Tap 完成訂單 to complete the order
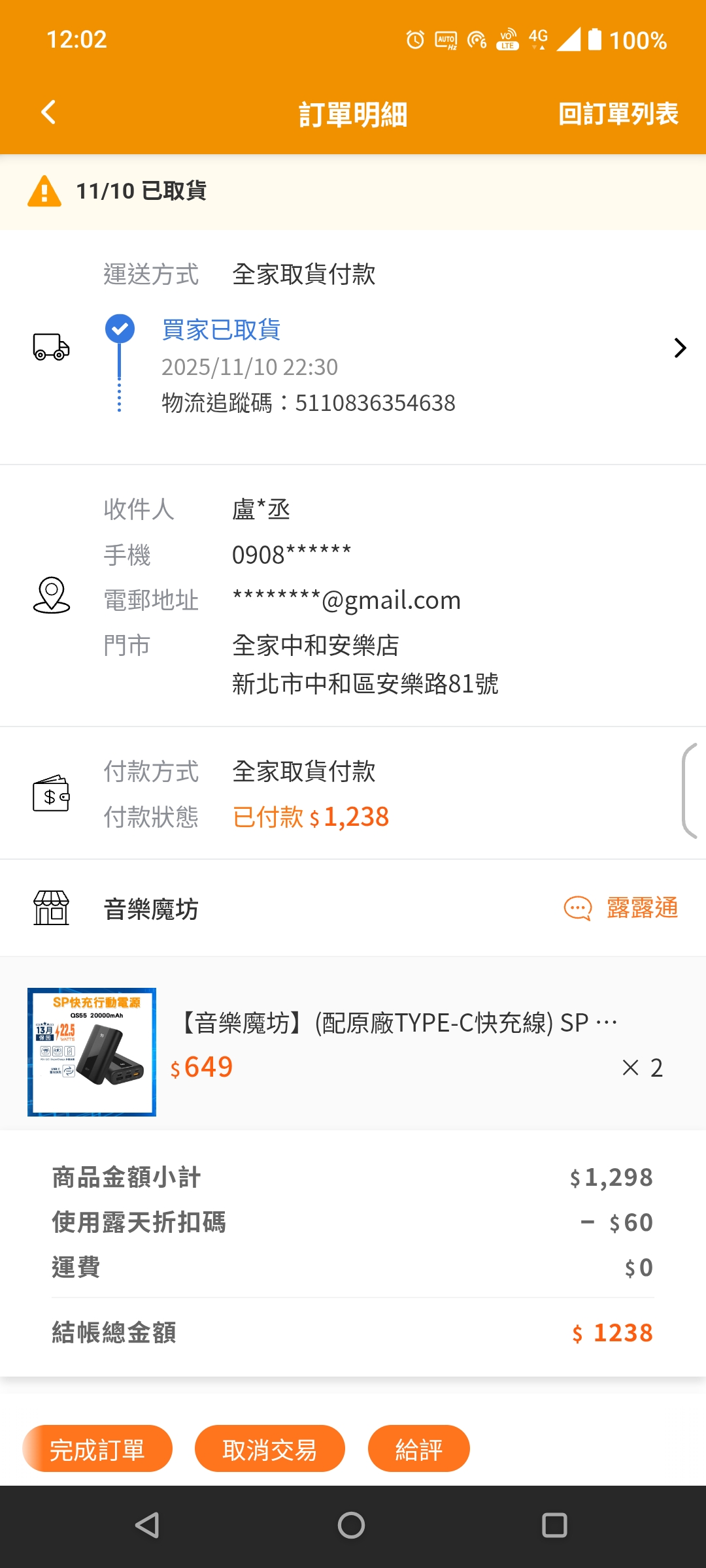 pyautogui.click(x=97, y=1449)
